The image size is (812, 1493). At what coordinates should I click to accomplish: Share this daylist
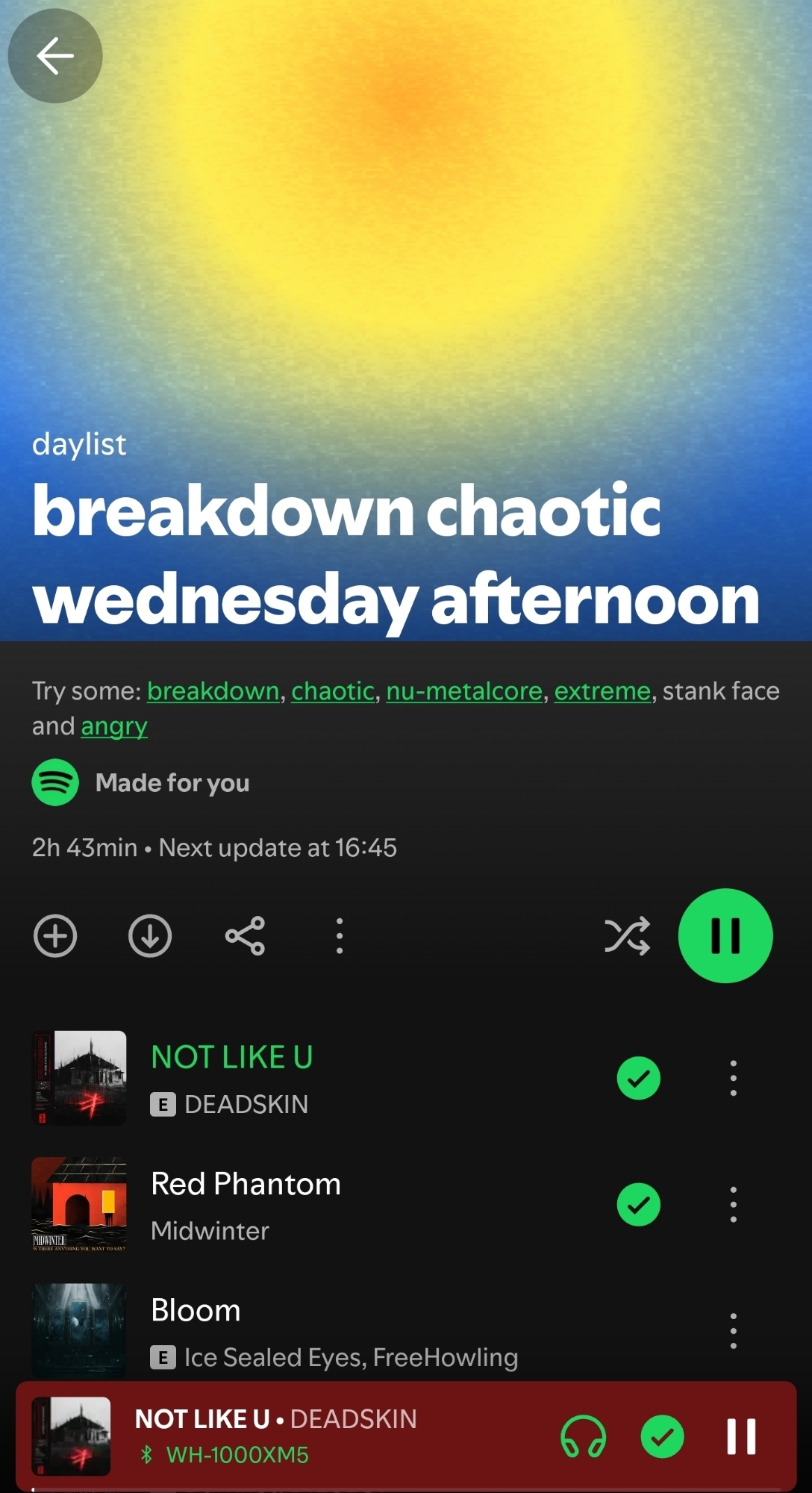pyautogui.click(x=245, y=935)
